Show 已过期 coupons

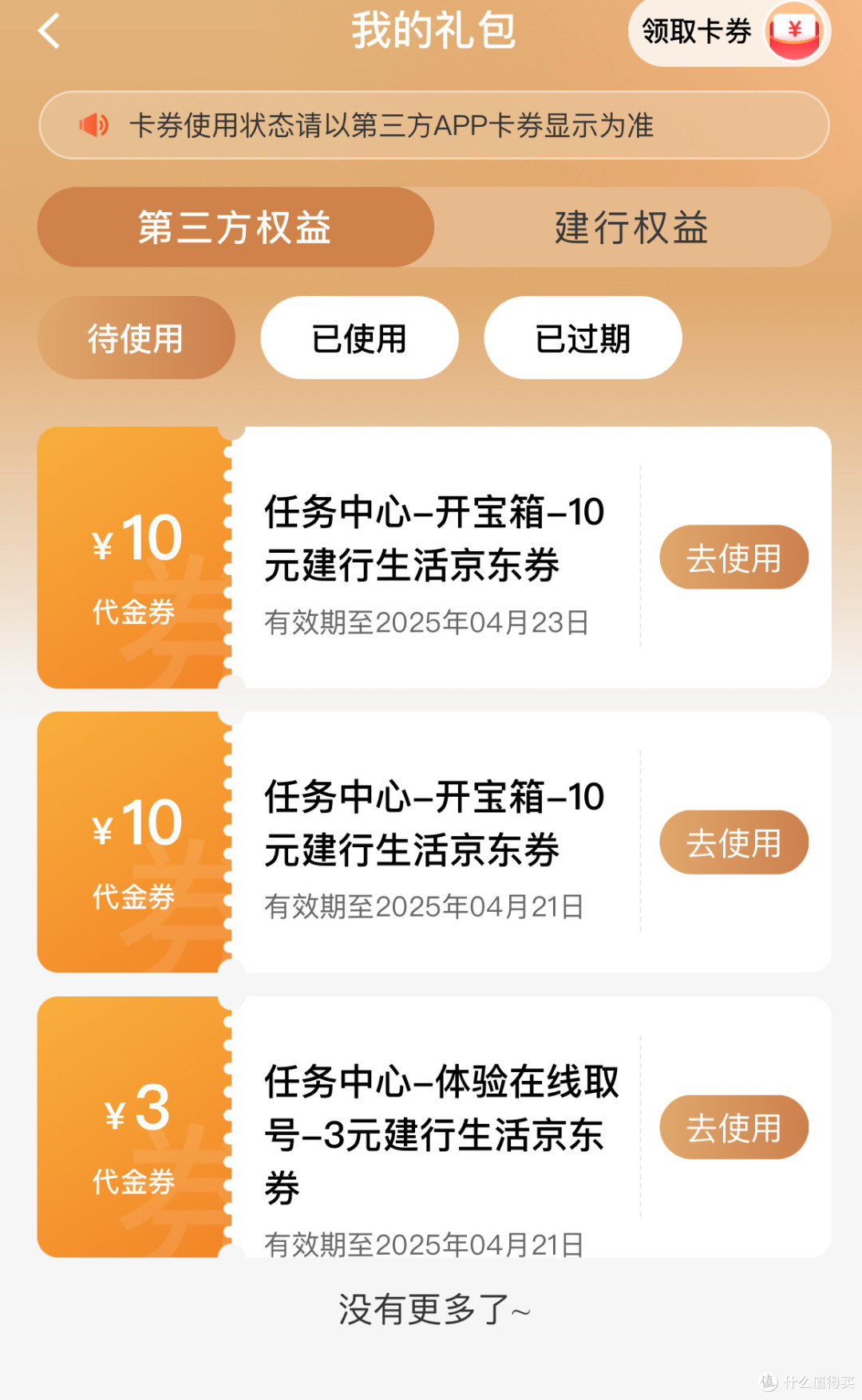(x=583, y=338)
